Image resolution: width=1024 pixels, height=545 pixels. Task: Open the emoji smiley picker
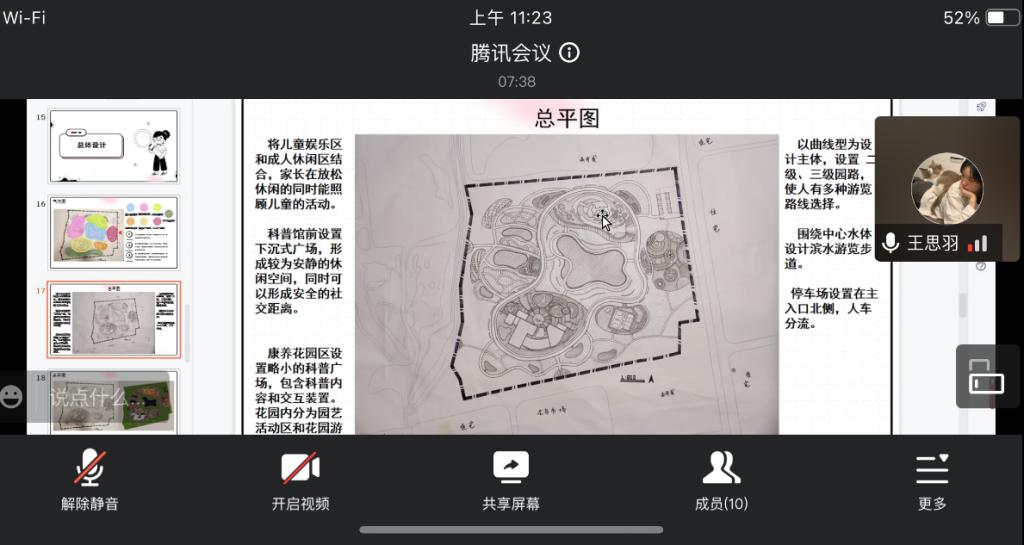tap(12, 397)
